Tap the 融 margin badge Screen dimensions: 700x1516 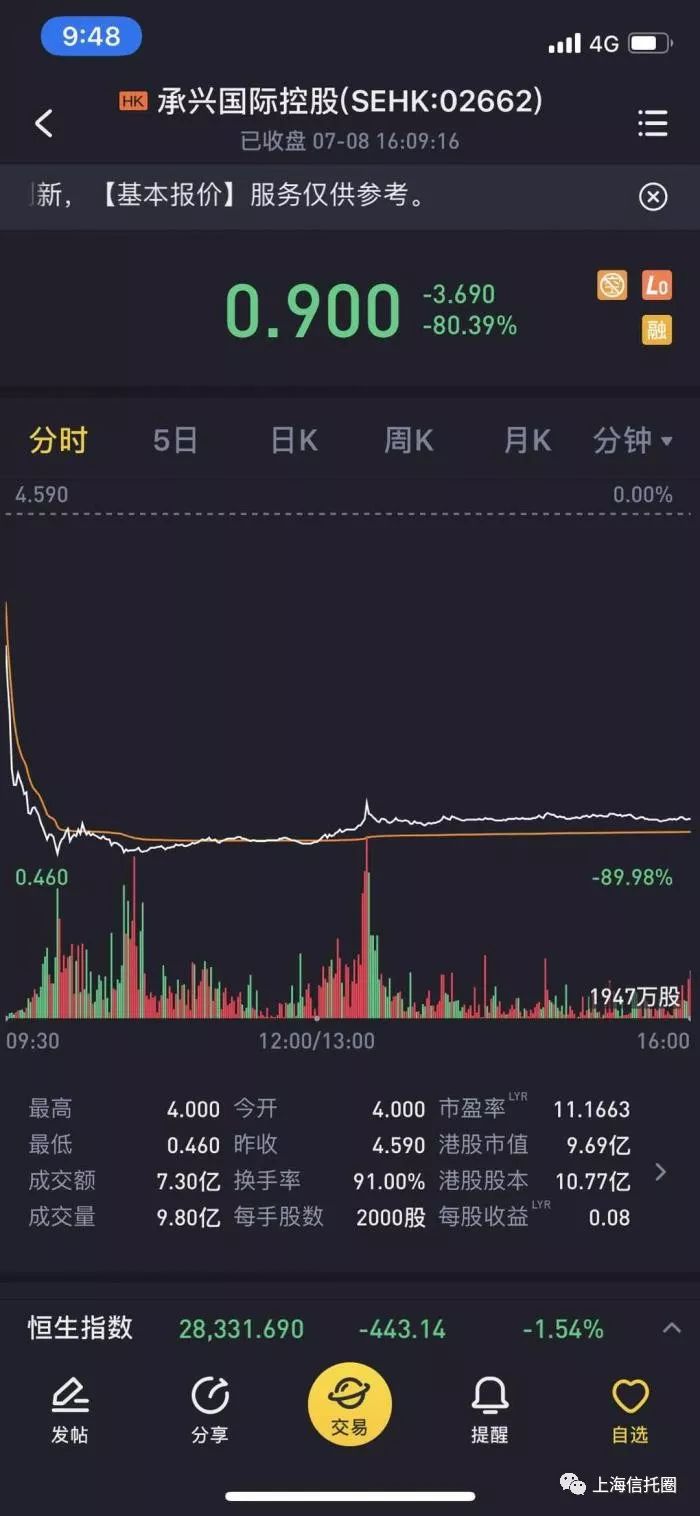point(657,330)
